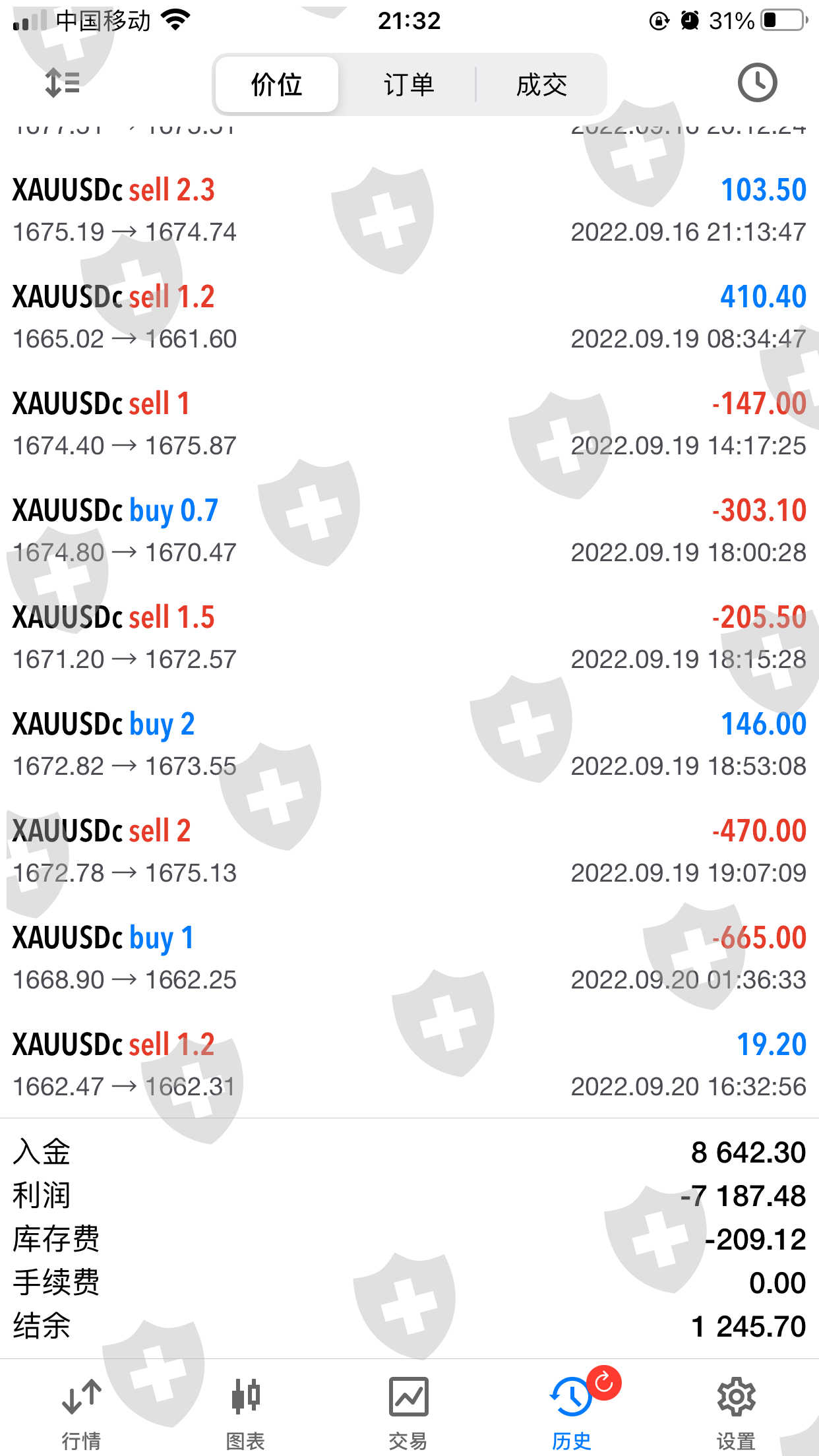
Task: Open the history period clock icon
Action: coord(756,83)
